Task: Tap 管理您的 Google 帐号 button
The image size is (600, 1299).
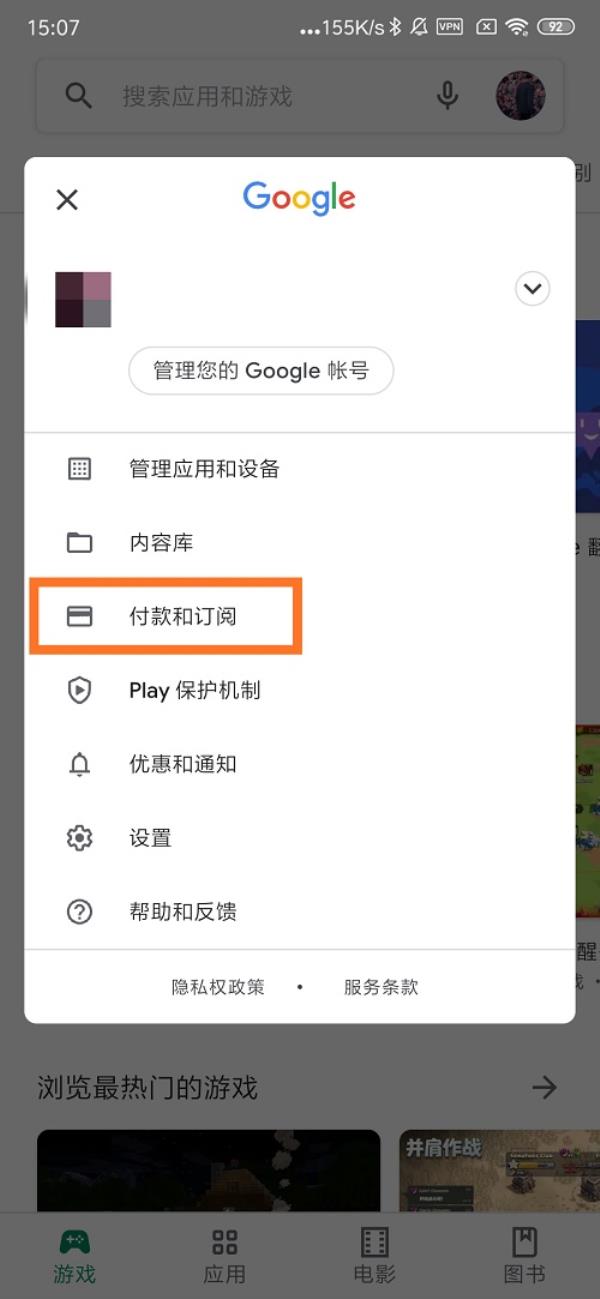Action: coord(261,371)
